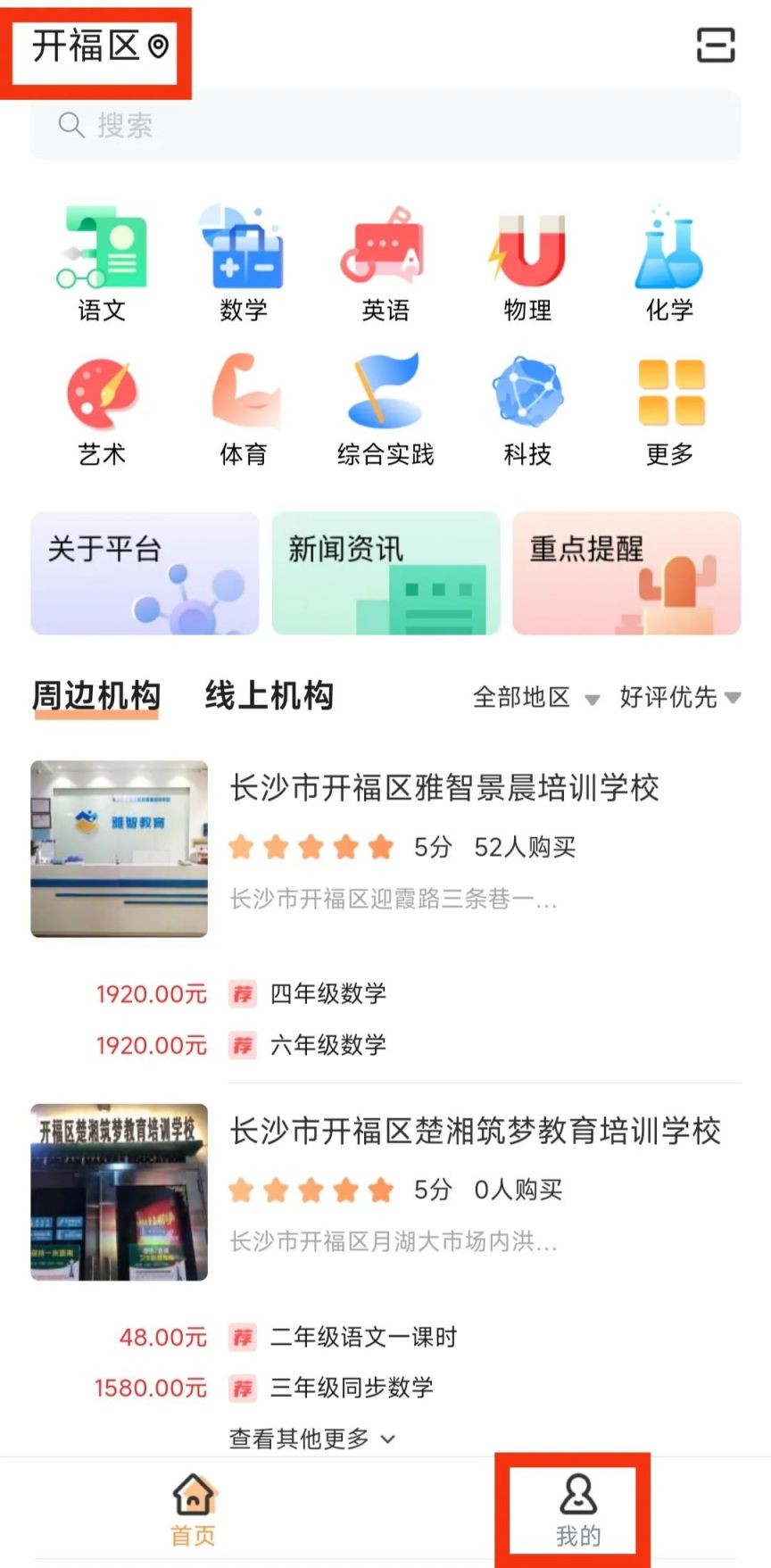Choose the 英语 category
The height and width of the screenshot is (1568, 771).
point(385,262)
